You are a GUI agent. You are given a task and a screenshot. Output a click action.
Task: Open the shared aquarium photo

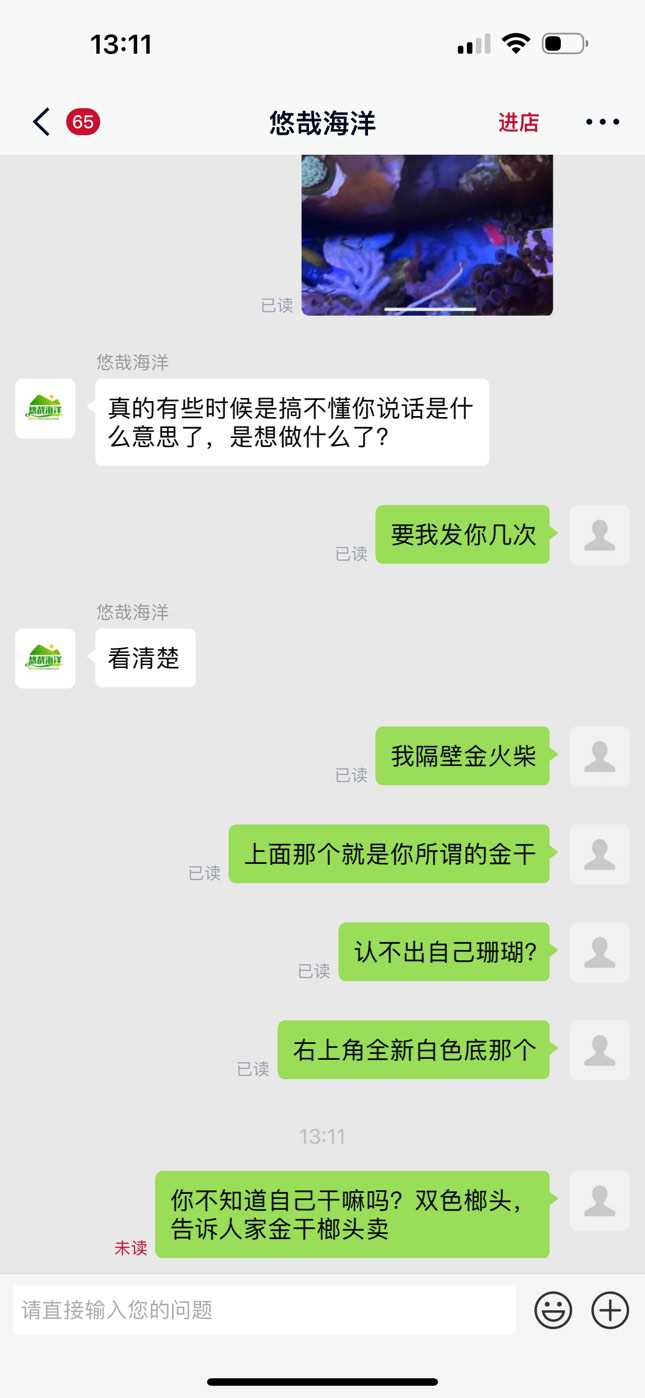427,236
